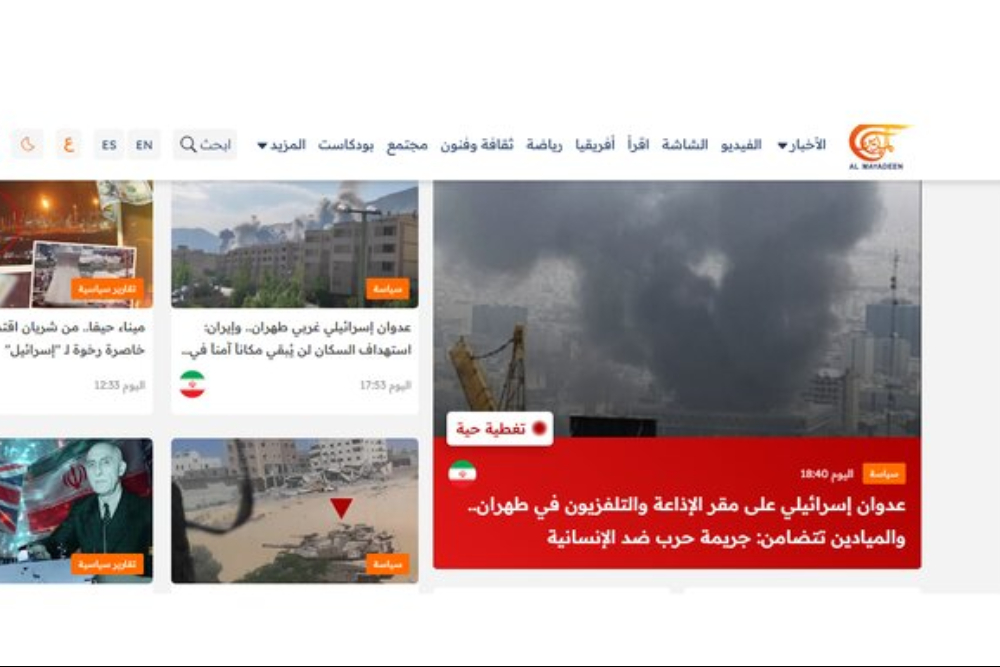Image resolution: width=1000 pixels, height=667 pixels.
Task: Tap the ابحث search box
Action: (205, 145)
